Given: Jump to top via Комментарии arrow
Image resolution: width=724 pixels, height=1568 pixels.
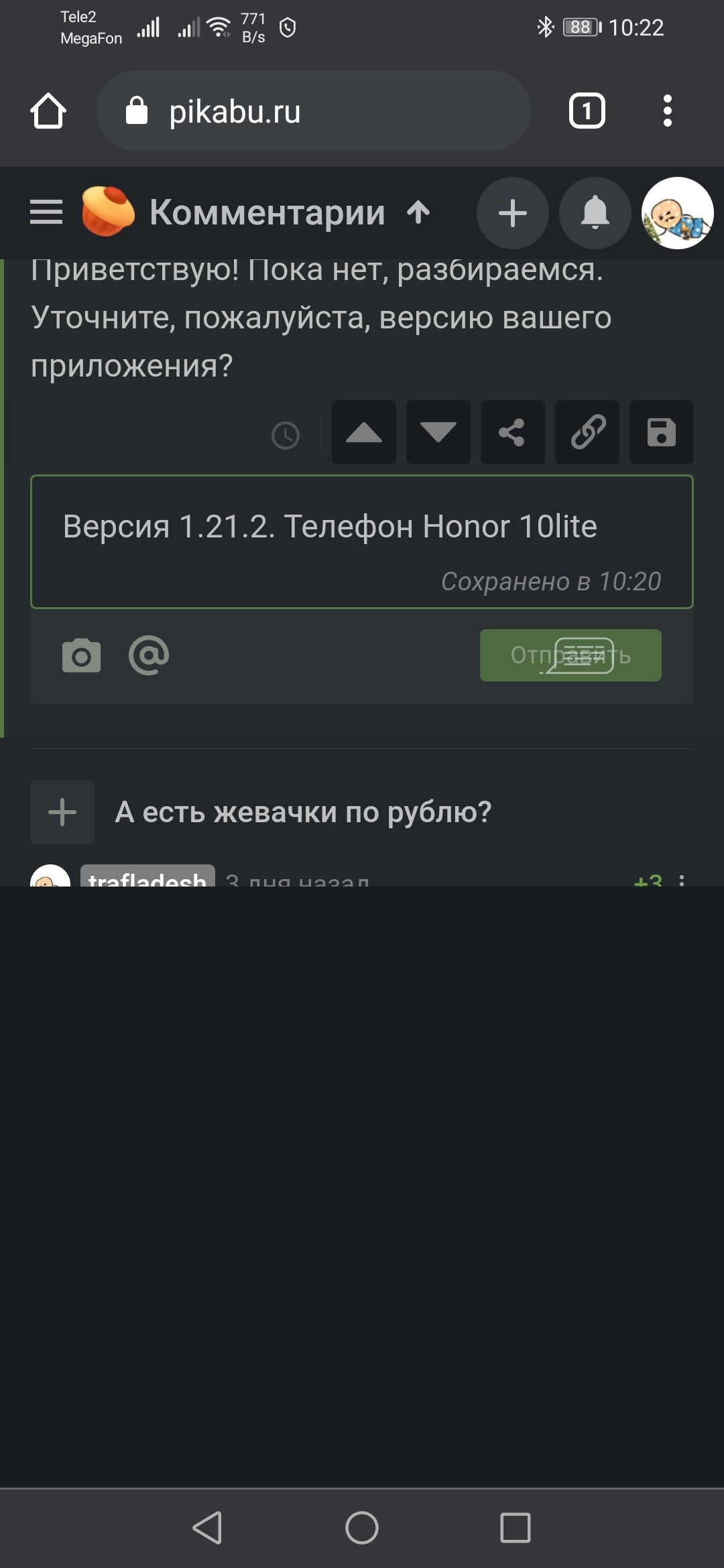Looking at the screenshot, I should coord(418,212).
